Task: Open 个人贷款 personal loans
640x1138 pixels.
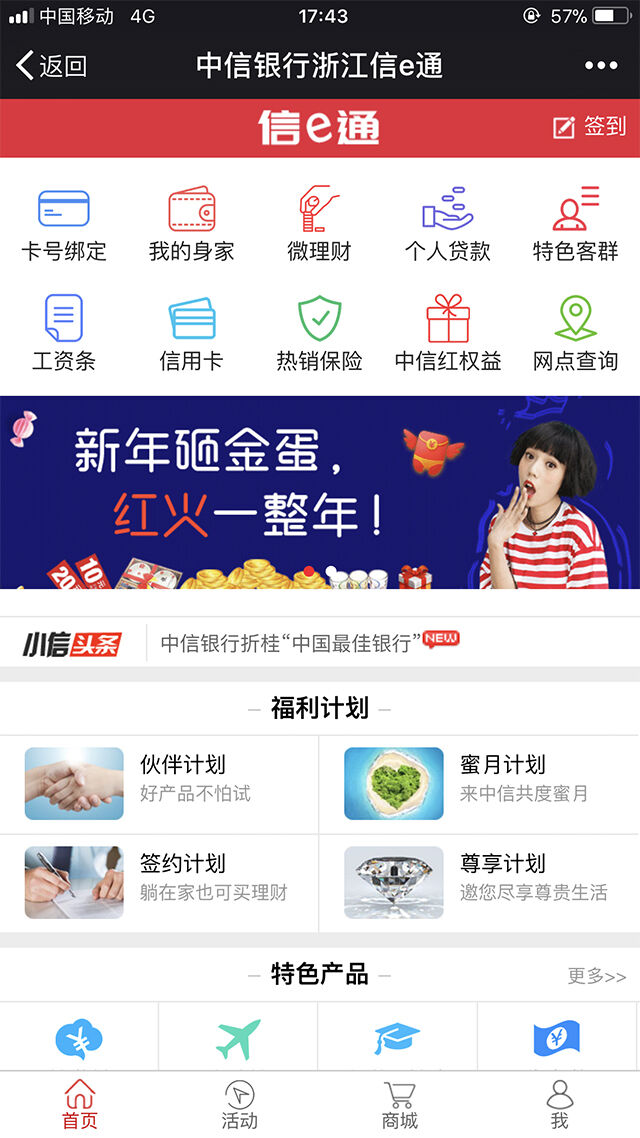Action: (x=447, y=225)
